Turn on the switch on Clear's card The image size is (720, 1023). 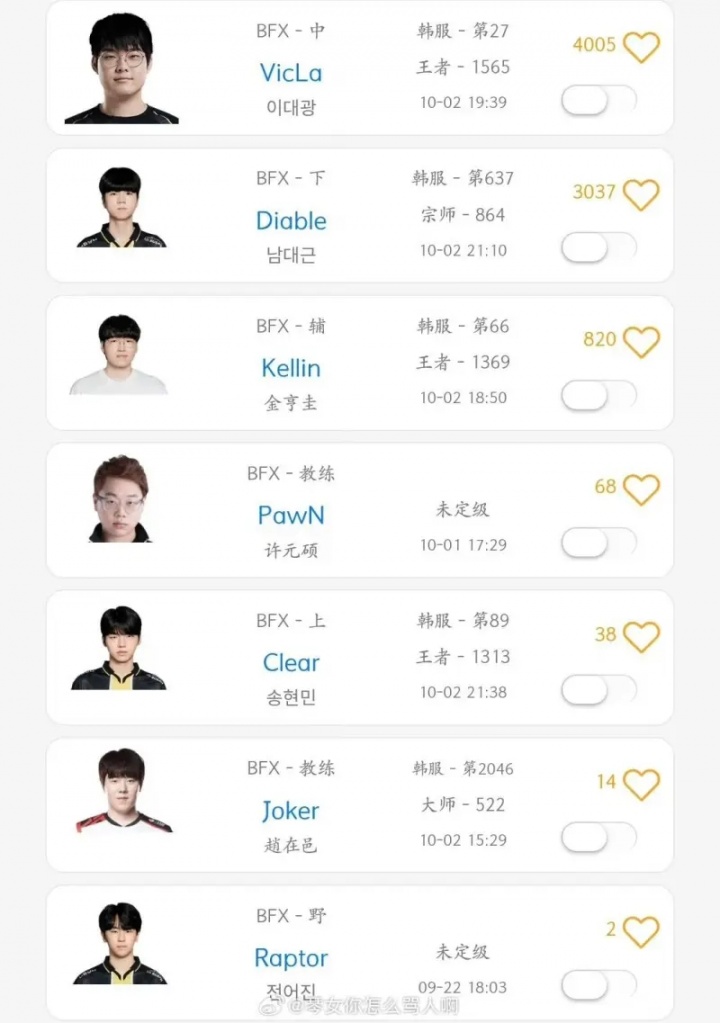coord(598,691)
